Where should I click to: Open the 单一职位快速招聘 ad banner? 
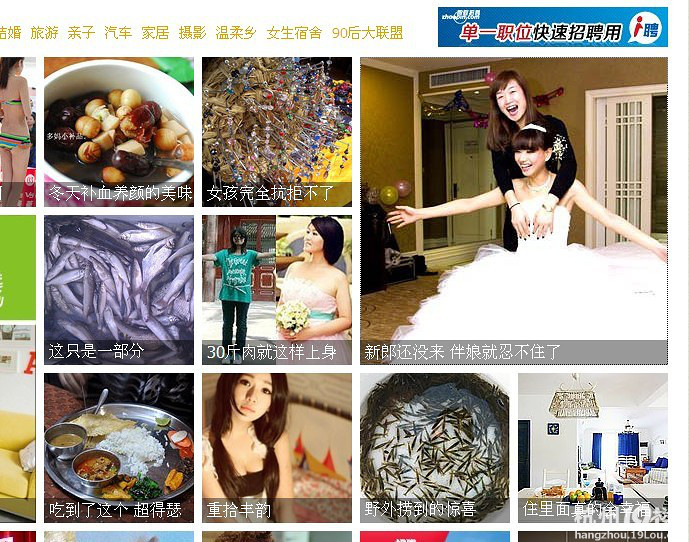pyautogui.click(x=552, y=27)
